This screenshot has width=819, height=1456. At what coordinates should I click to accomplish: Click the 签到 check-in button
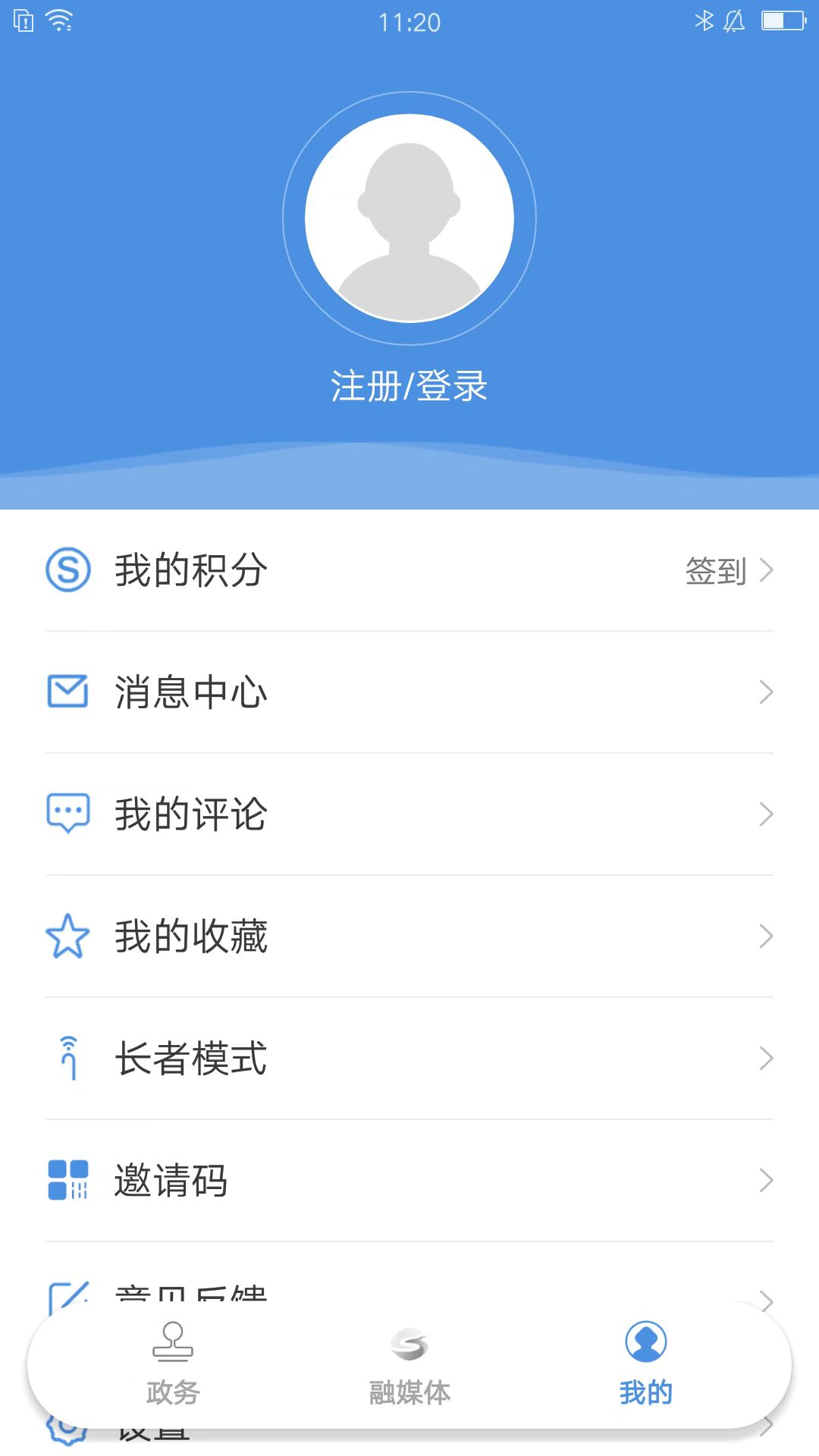point(714,572)
